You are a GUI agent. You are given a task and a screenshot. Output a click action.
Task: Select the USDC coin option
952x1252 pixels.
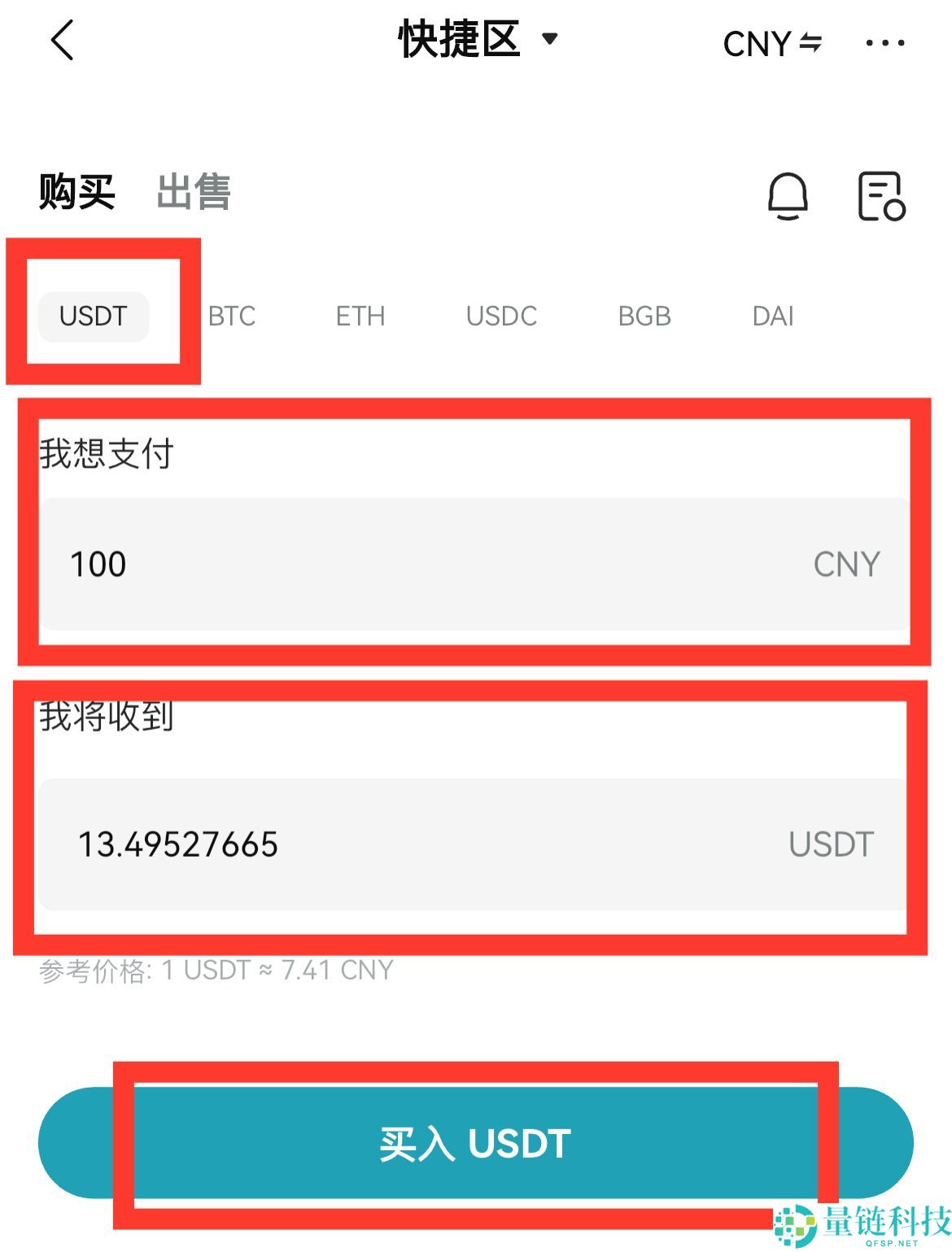tap(501, 316)
